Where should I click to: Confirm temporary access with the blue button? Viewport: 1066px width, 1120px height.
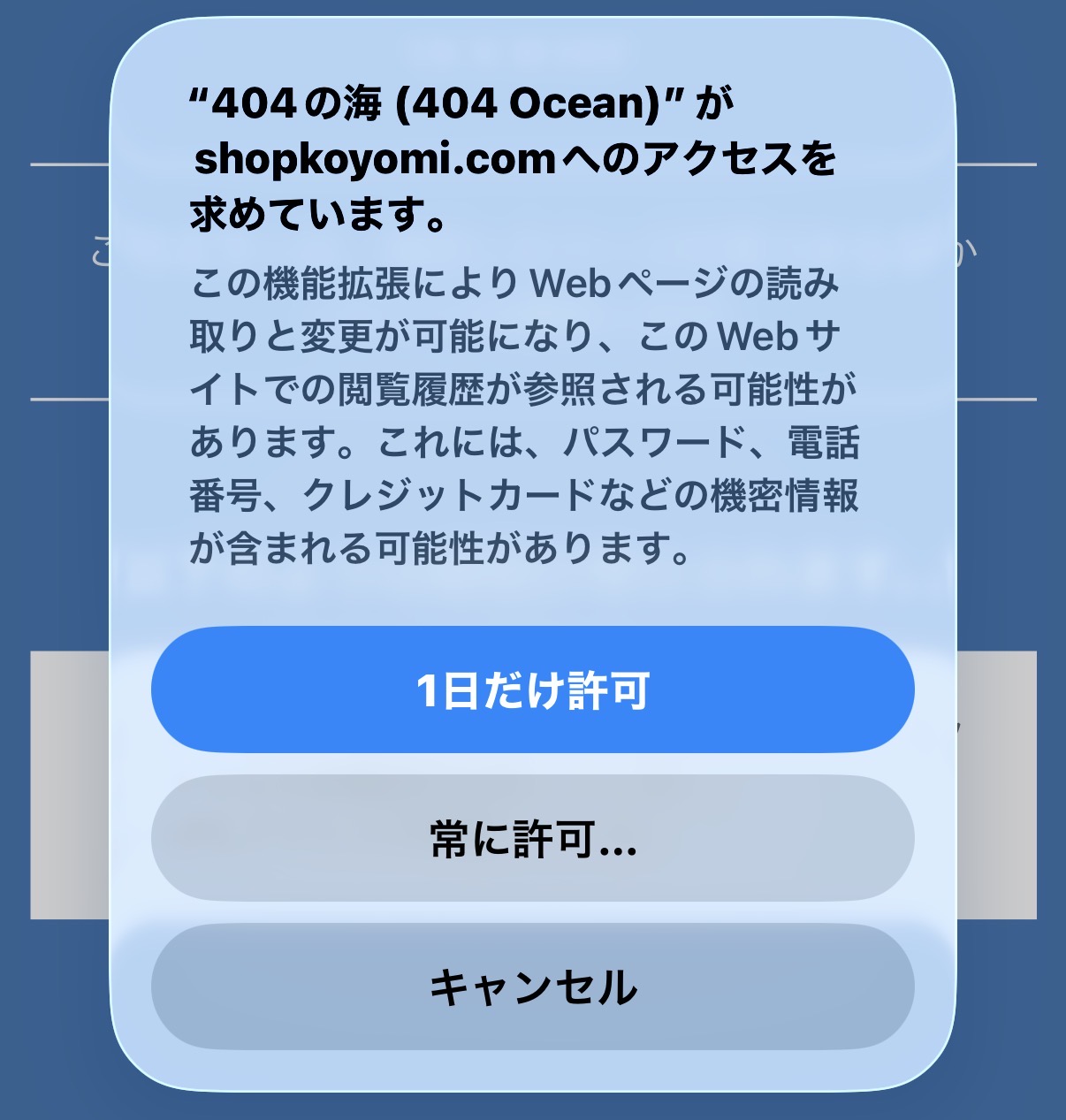(533, 690)
